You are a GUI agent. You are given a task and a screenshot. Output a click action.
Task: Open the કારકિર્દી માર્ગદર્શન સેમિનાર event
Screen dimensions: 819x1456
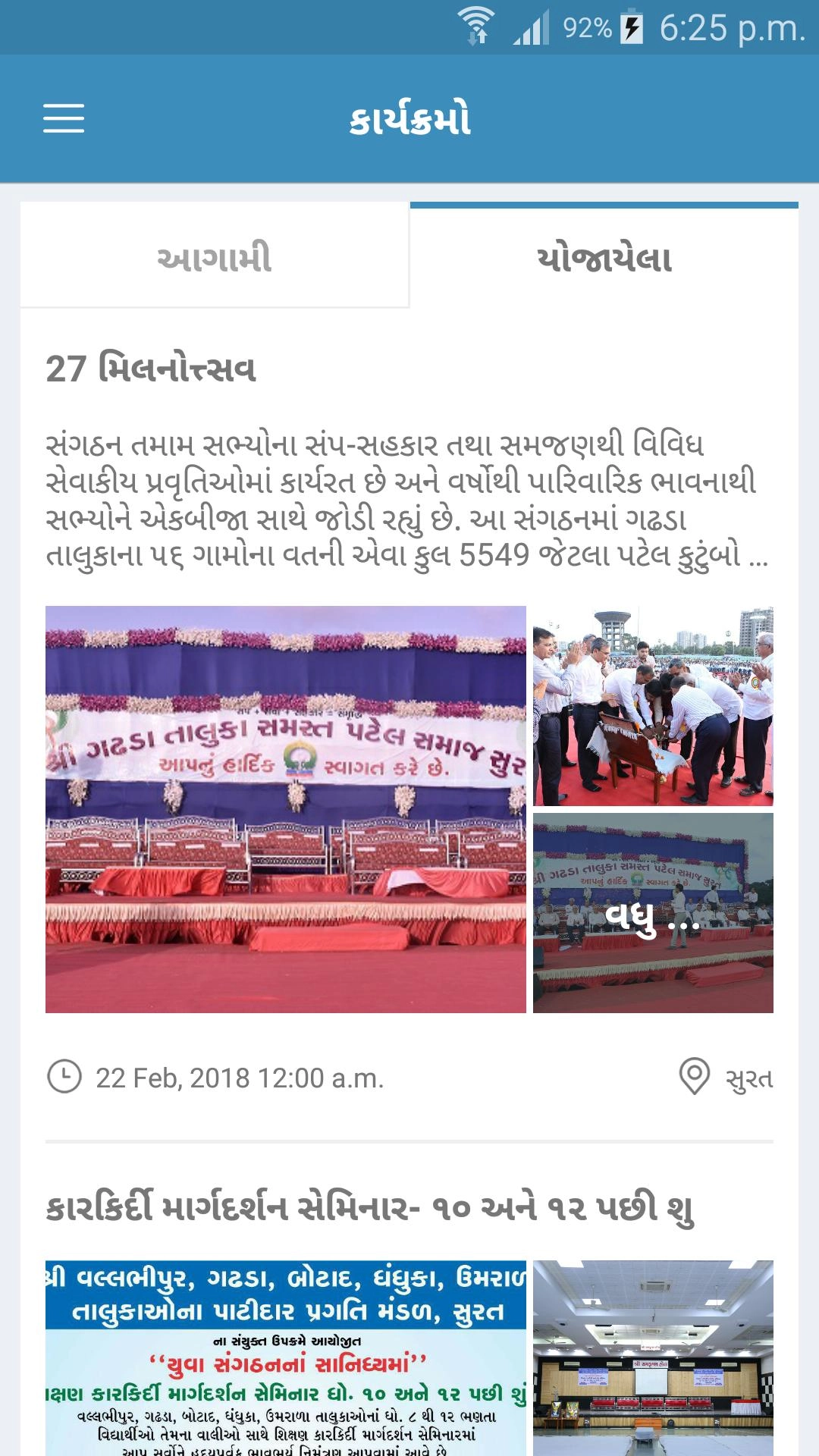[369, 1208]
